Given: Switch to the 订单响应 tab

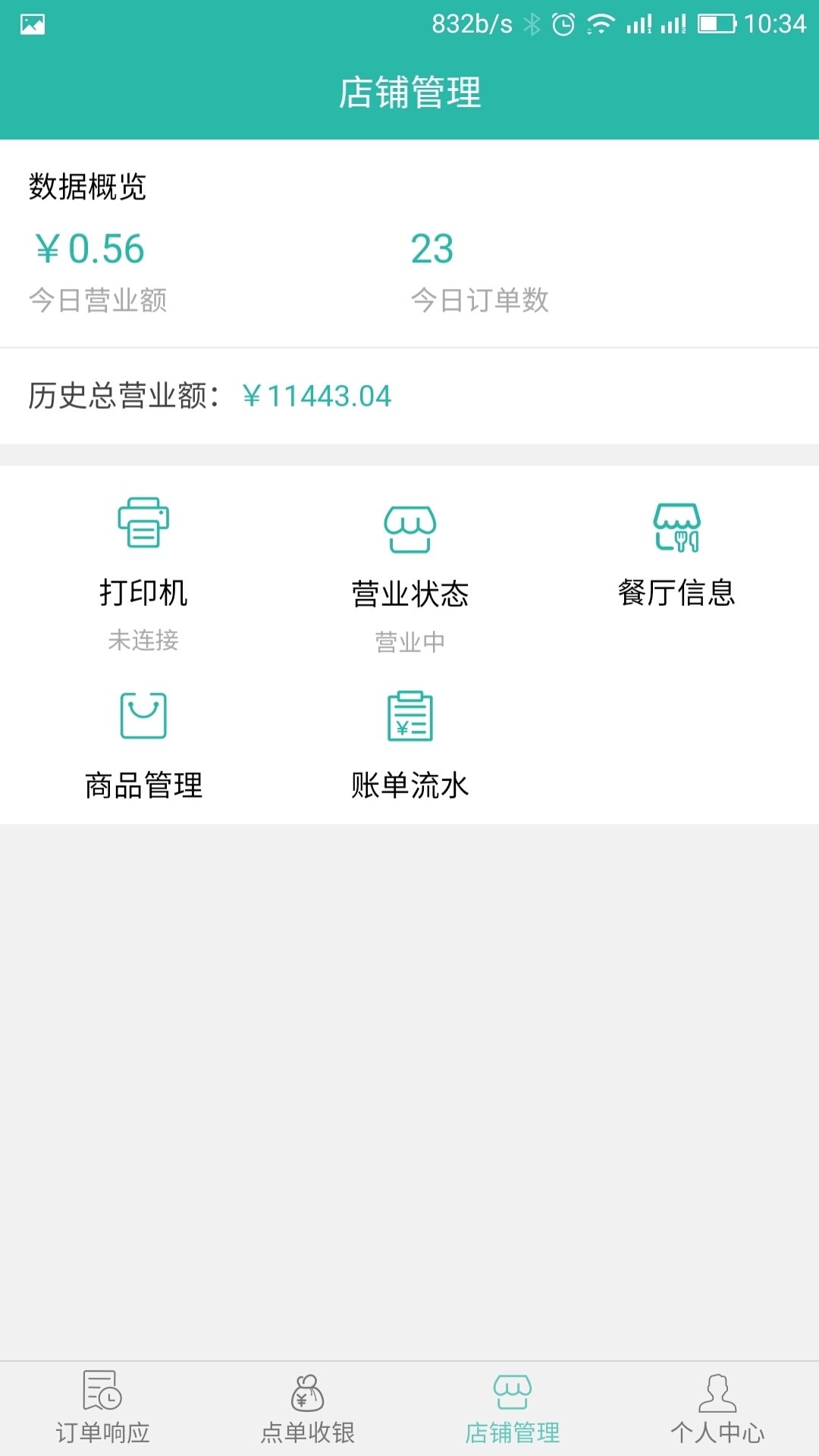Looking at the screenshot, I should tap(102, 1409).
